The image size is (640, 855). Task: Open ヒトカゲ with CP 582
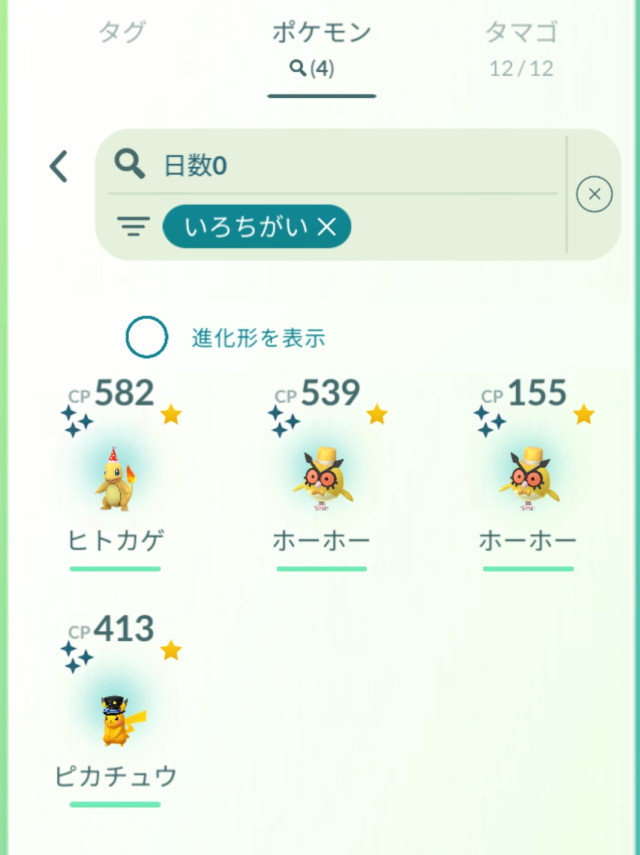coord(114,480)
